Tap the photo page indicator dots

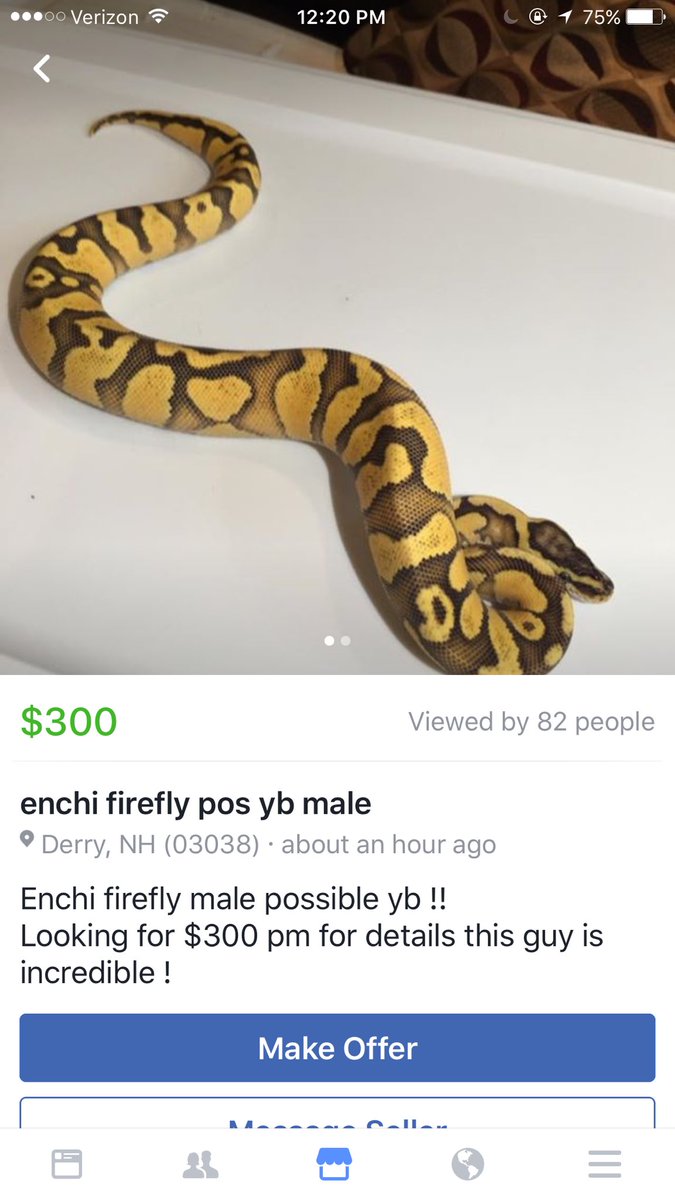(337, 641)
